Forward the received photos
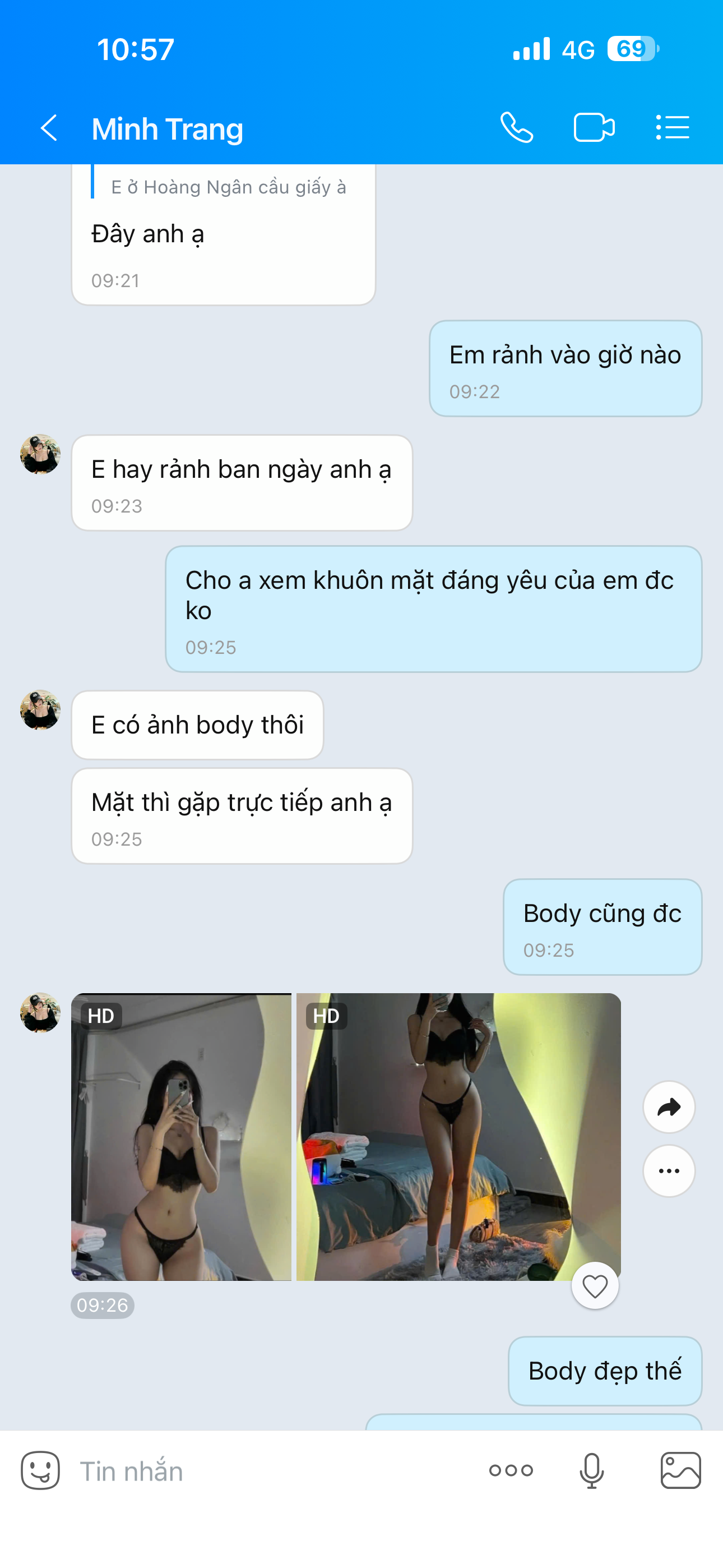723x1568 pixels. [x=669, y=1107]
